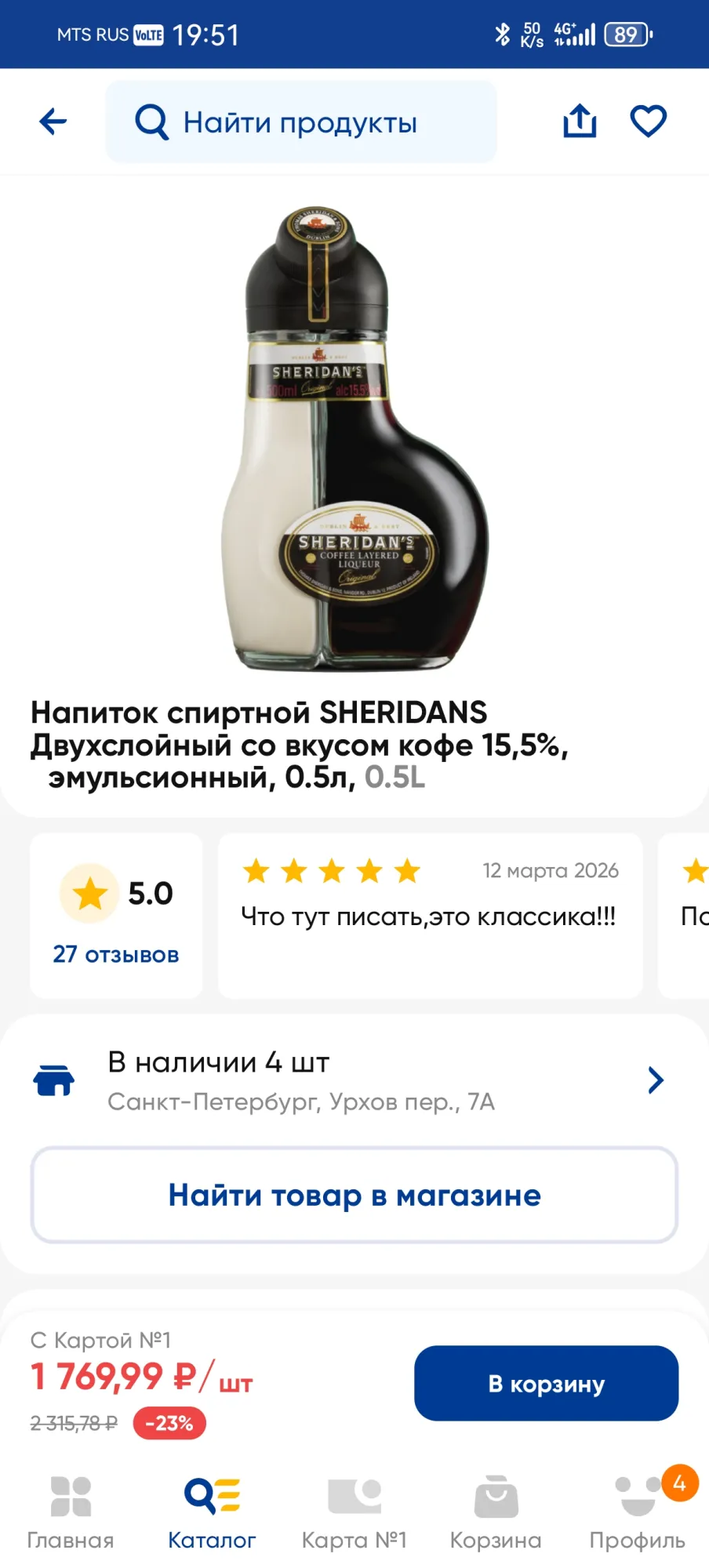709x1568 pixels.
Task: Open store availability at Урхов пер., 7А
Action: click(x=354, y=1080)
